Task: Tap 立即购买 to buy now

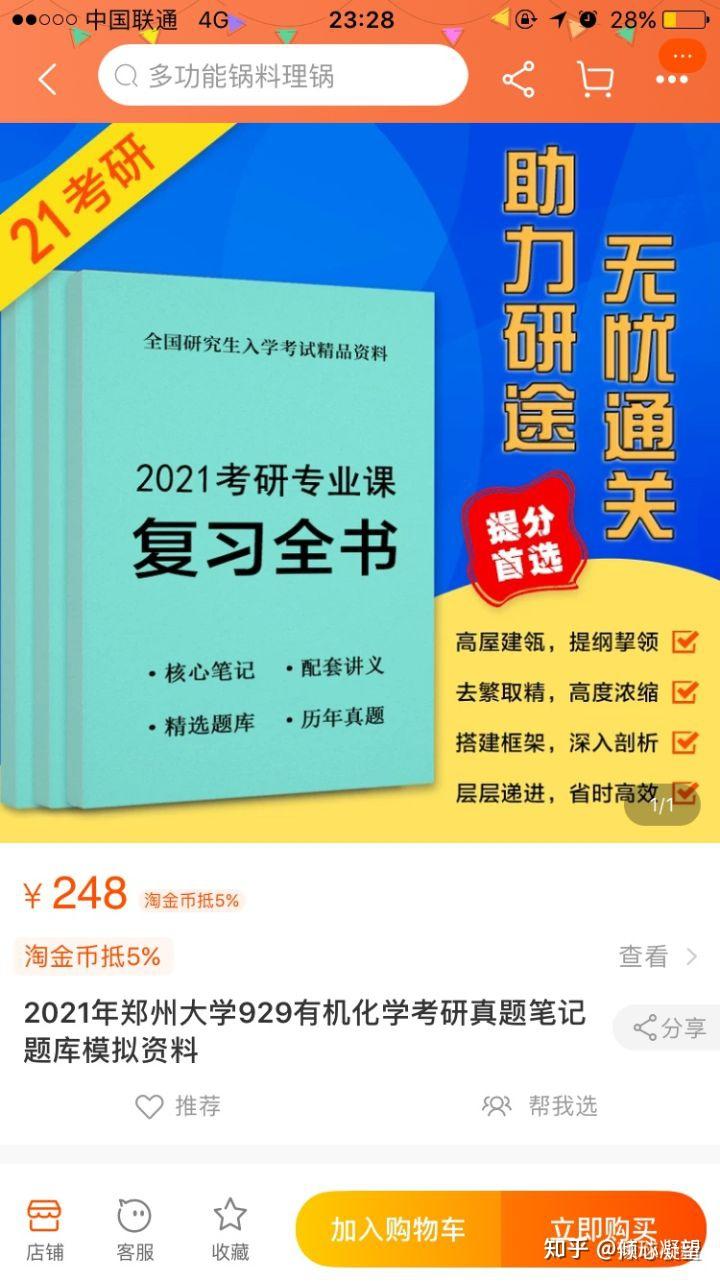Action: tap(604, 1229)
